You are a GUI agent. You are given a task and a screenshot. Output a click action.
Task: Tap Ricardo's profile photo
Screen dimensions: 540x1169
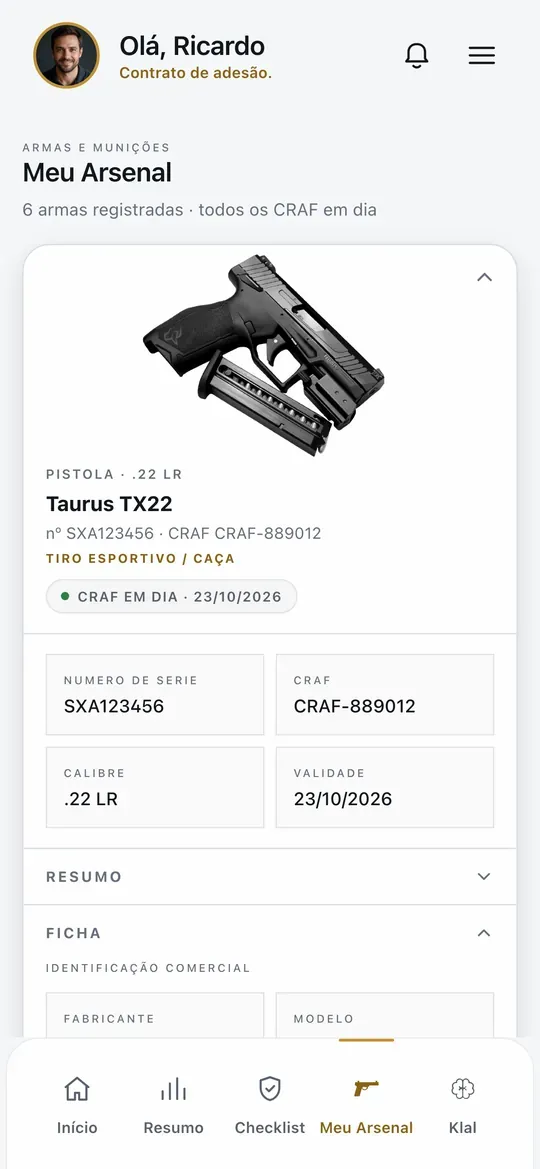coord(66,55)
